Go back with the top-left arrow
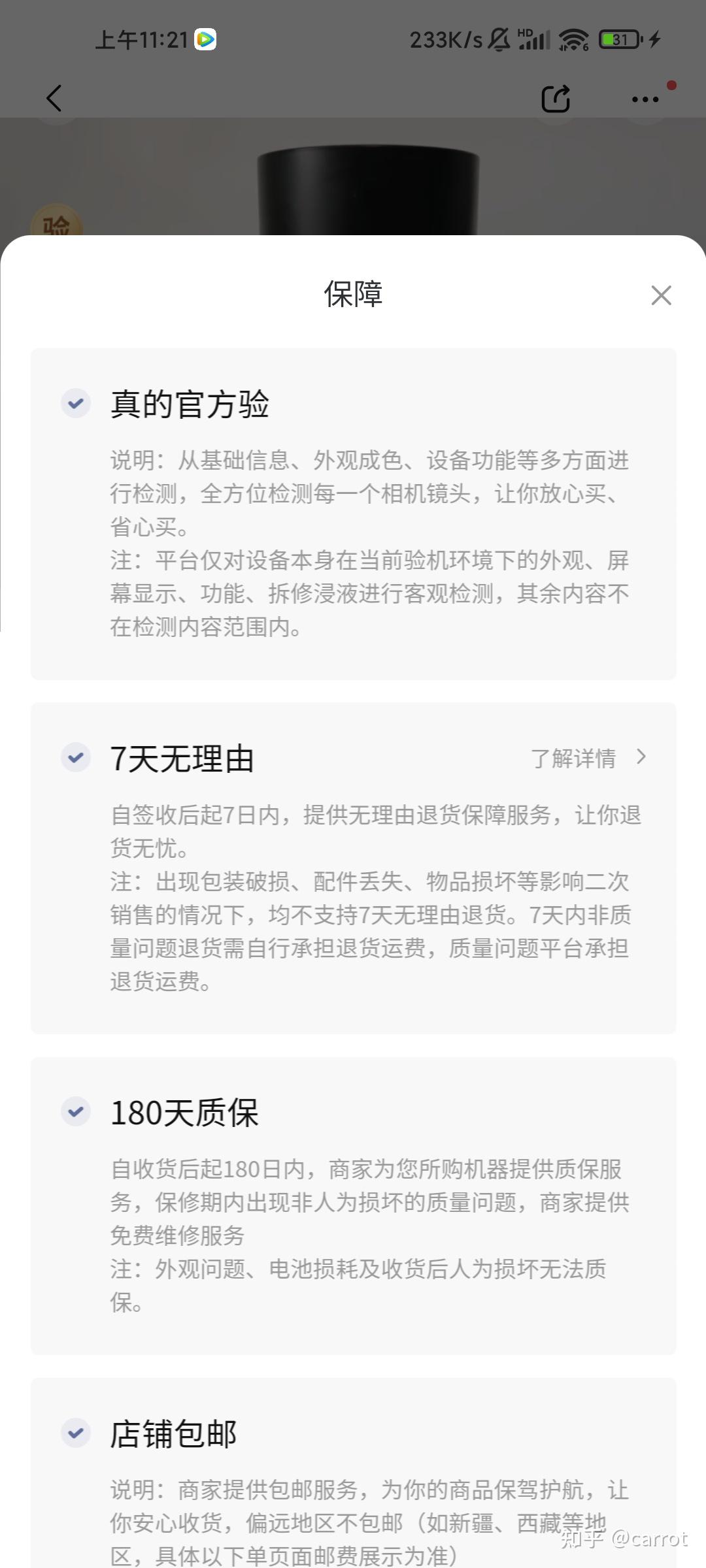The height and width of the screenshot is (1568, 706). point(54,99)
